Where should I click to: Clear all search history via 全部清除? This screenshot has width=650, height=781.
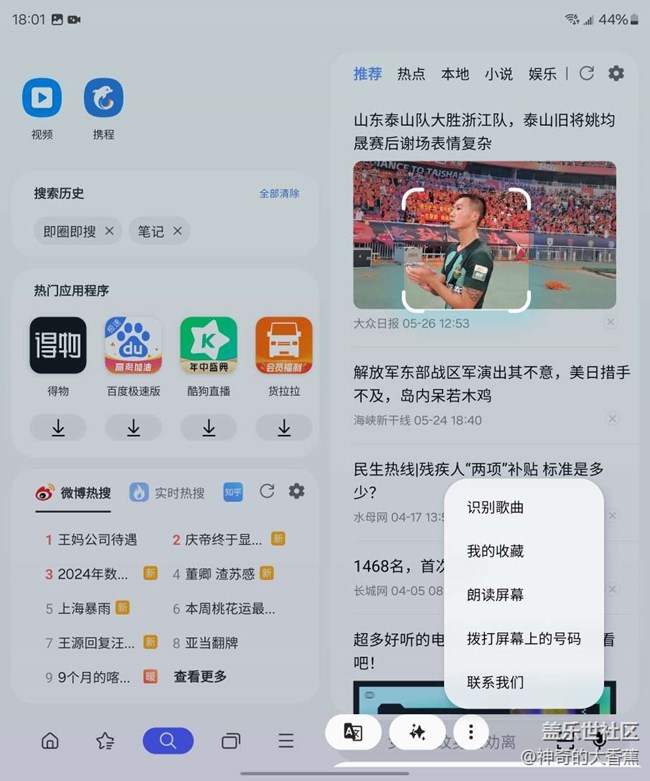(279, 193)
